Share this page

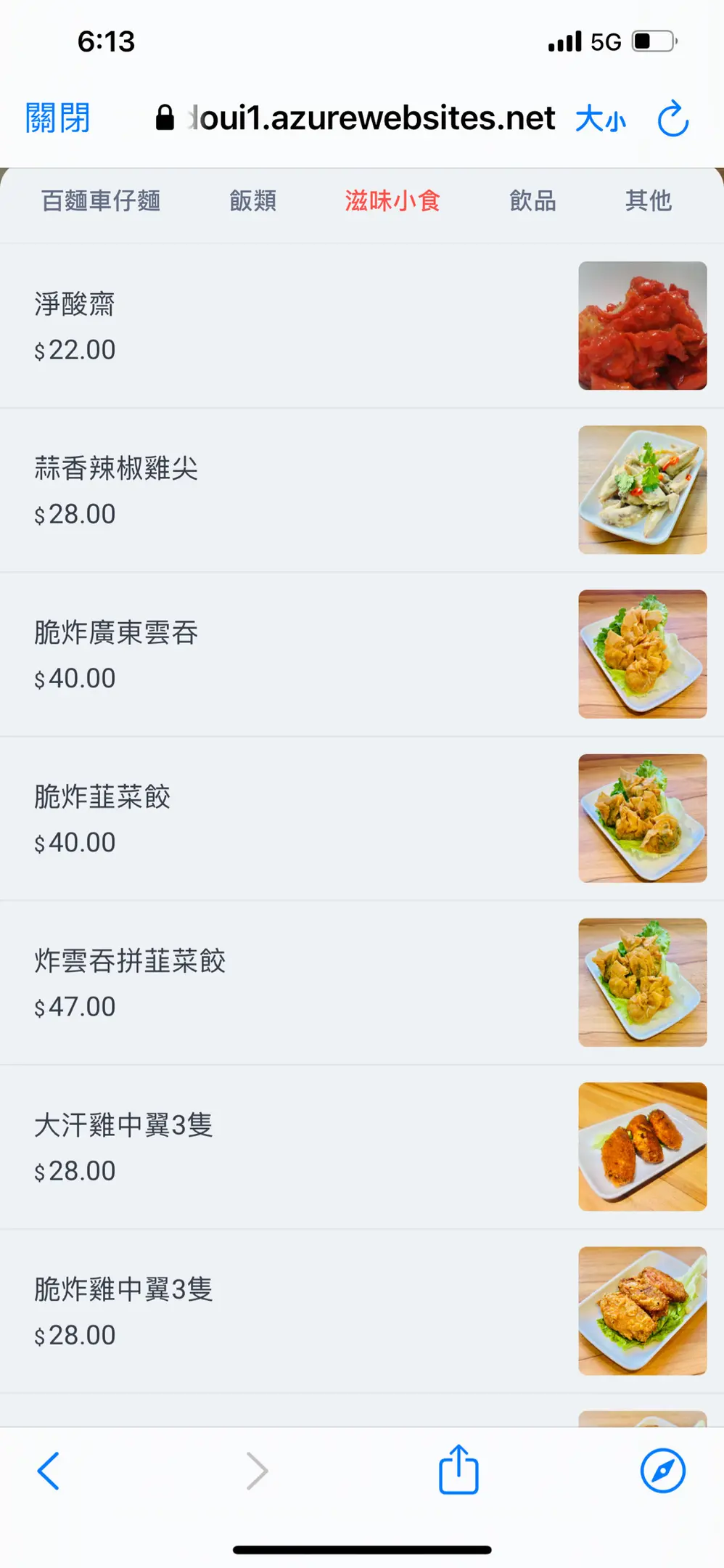point(458,1469)
